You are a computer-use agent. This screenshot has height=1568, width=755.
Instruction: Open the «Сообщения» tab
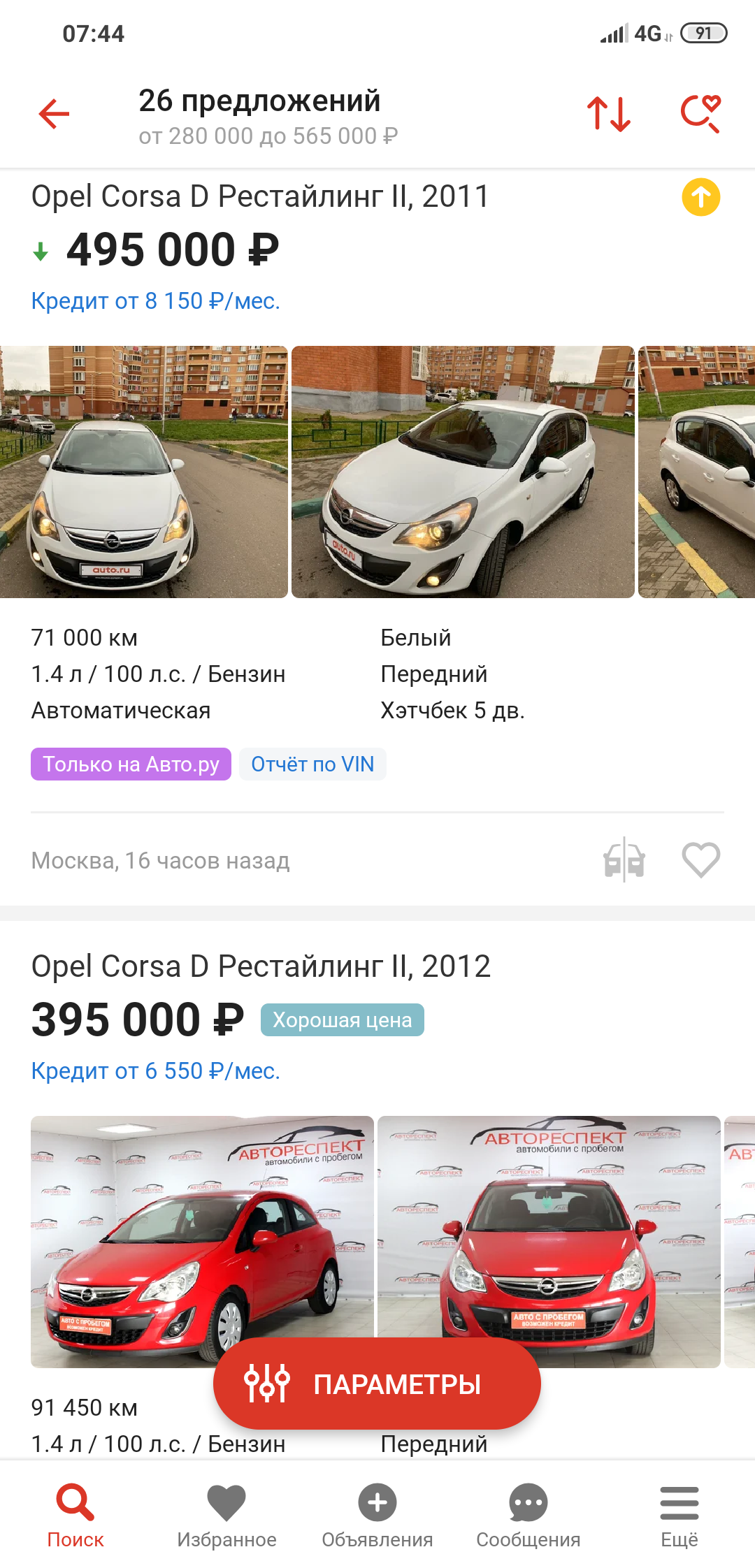coord(528,1515)
